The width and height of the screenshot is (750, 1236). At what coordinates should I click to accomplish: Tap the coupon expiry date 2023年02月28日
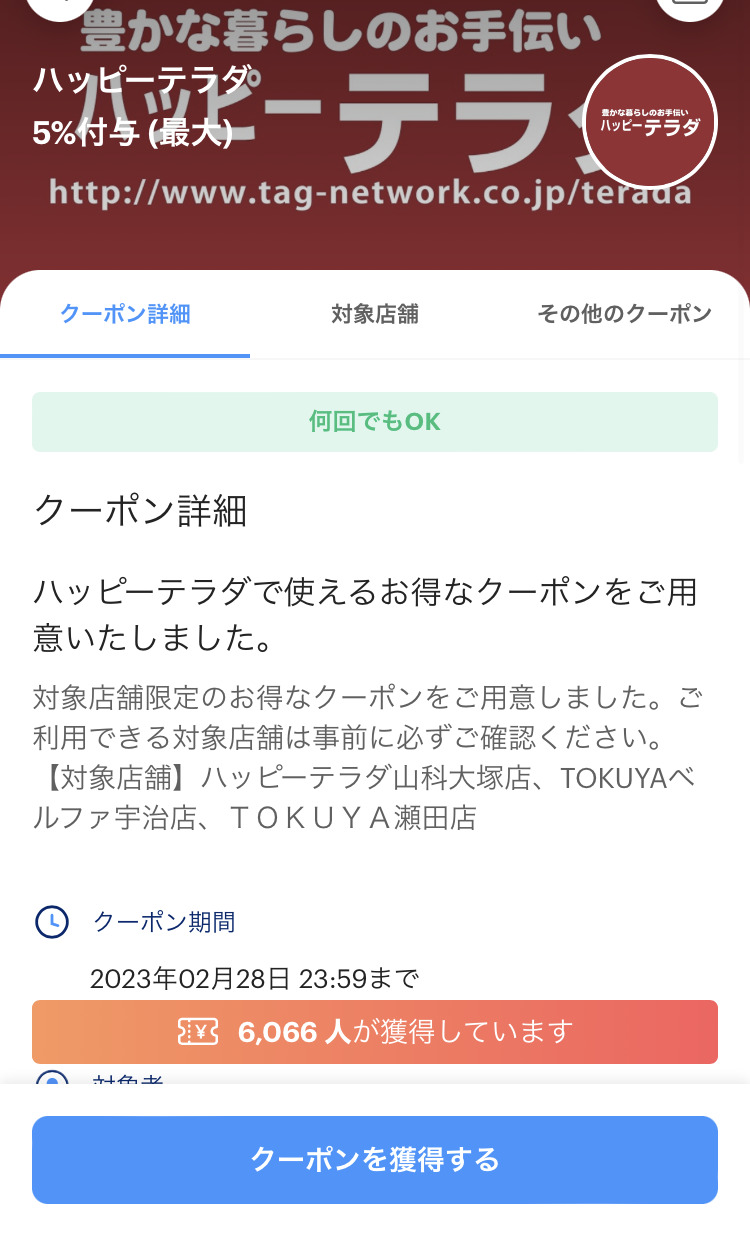255,979
